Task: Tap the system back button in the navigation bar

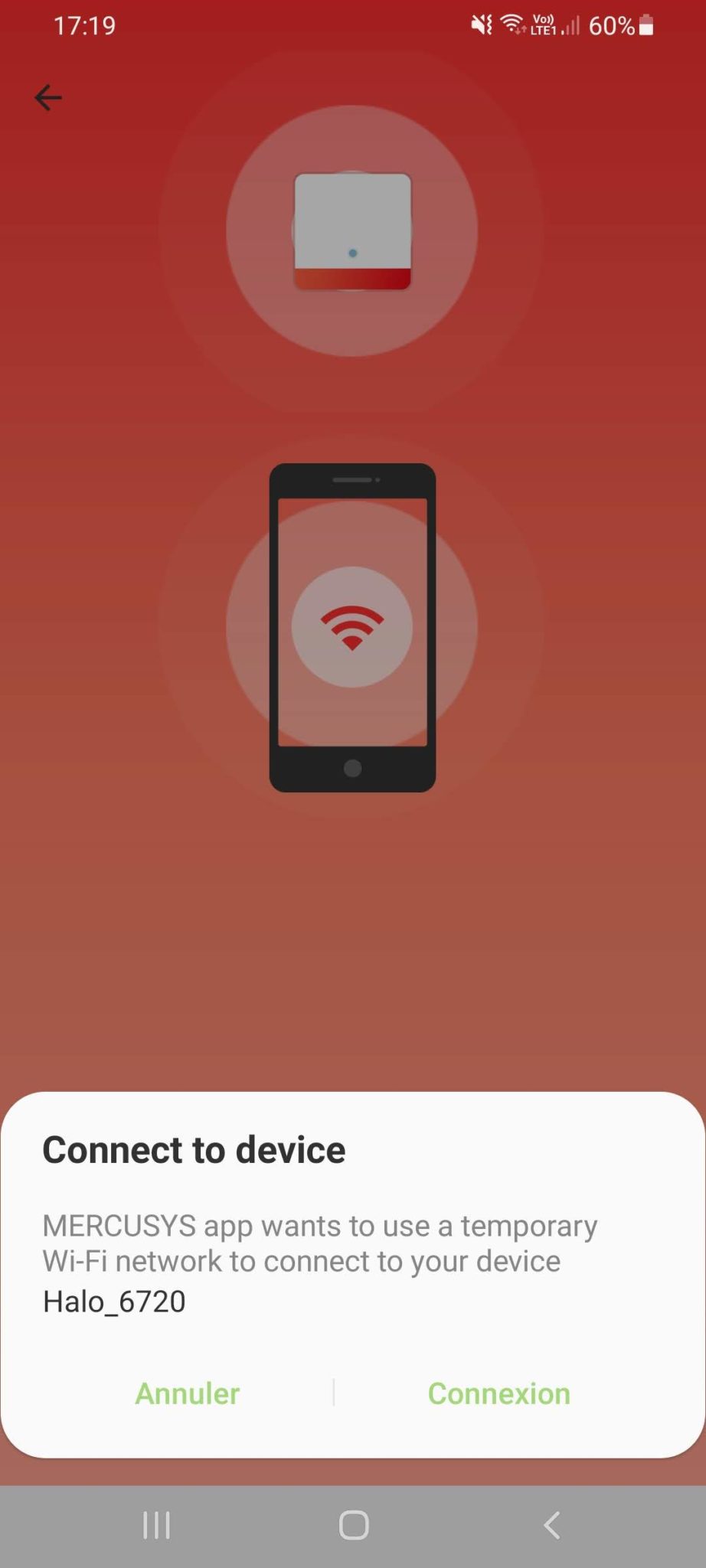Action: click(551, 1525)
